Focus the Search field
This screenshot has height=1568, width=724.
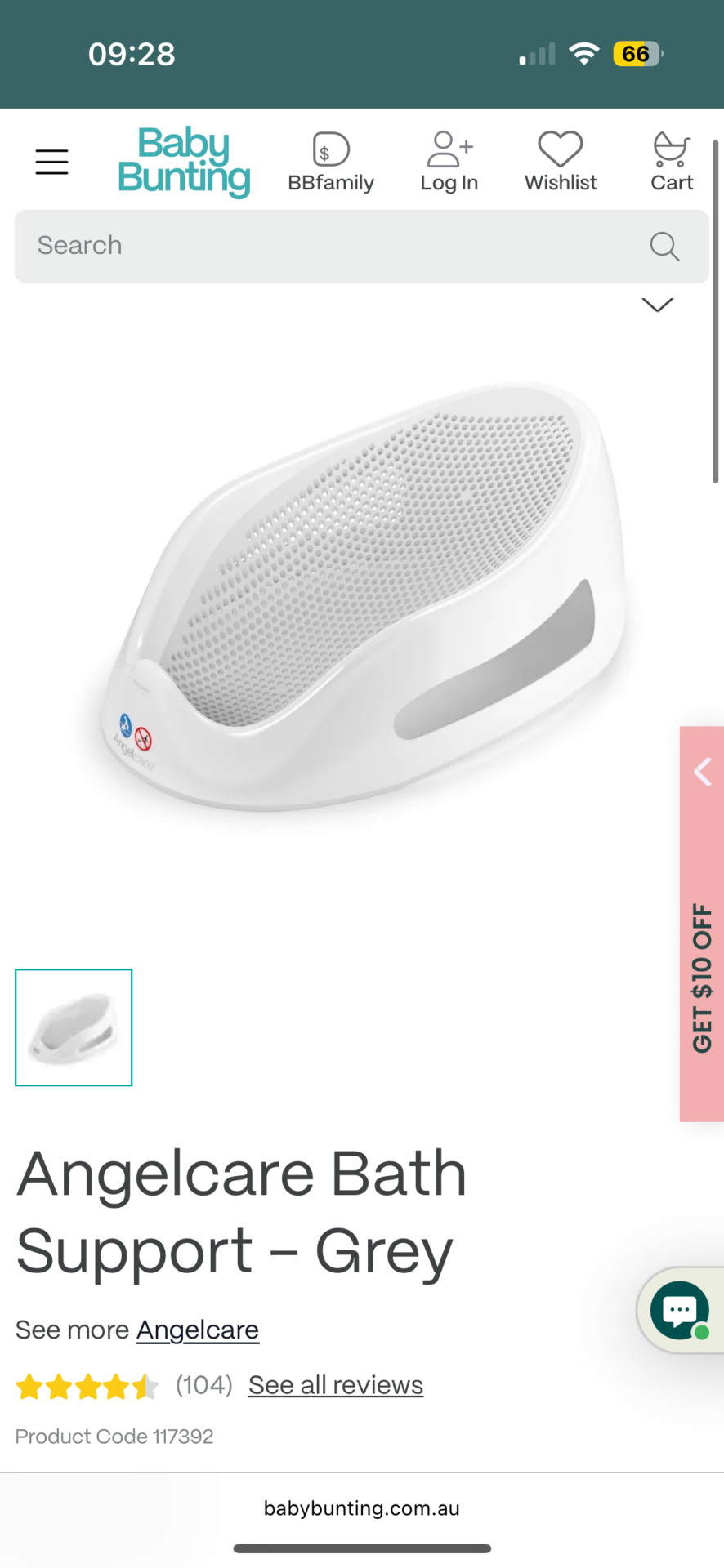coord(327,246)
